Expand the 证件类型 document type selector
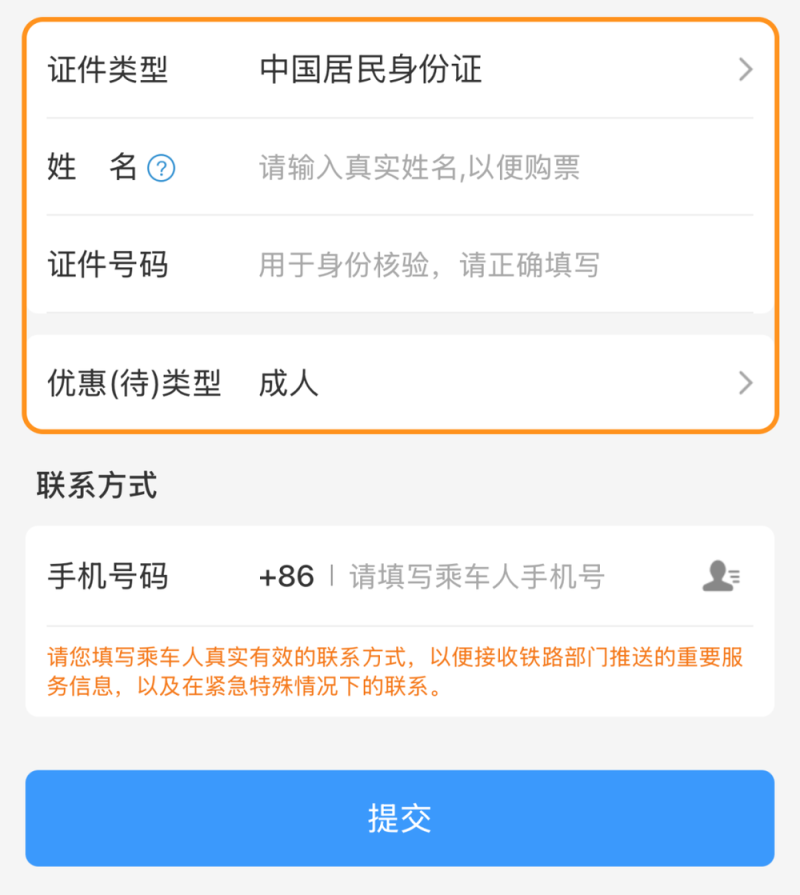This screenshot has width=800, height=895. 744,70
